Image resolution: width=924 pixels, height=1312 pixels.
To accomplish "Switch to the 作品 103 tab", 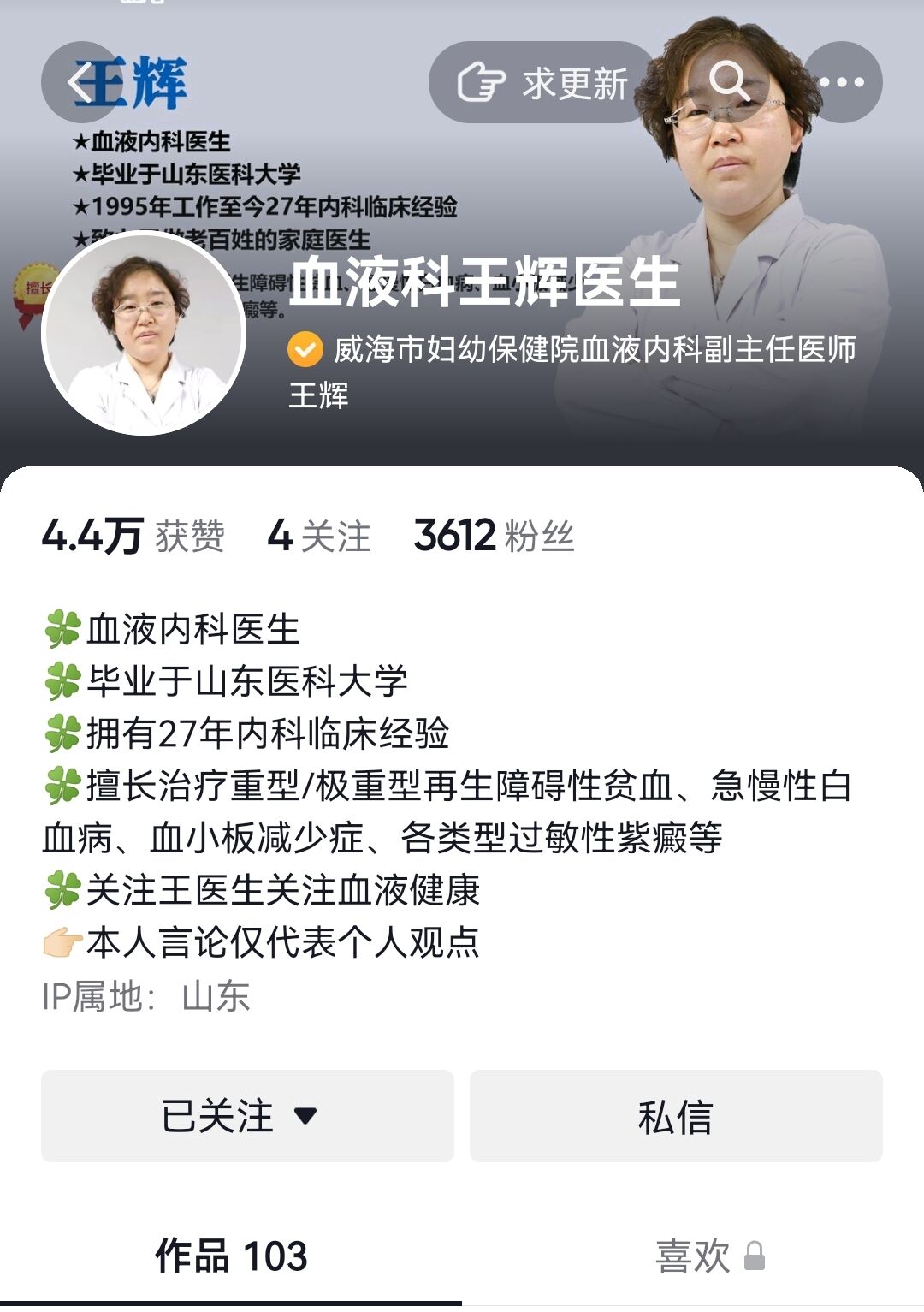I will (x=231, y=1256).
